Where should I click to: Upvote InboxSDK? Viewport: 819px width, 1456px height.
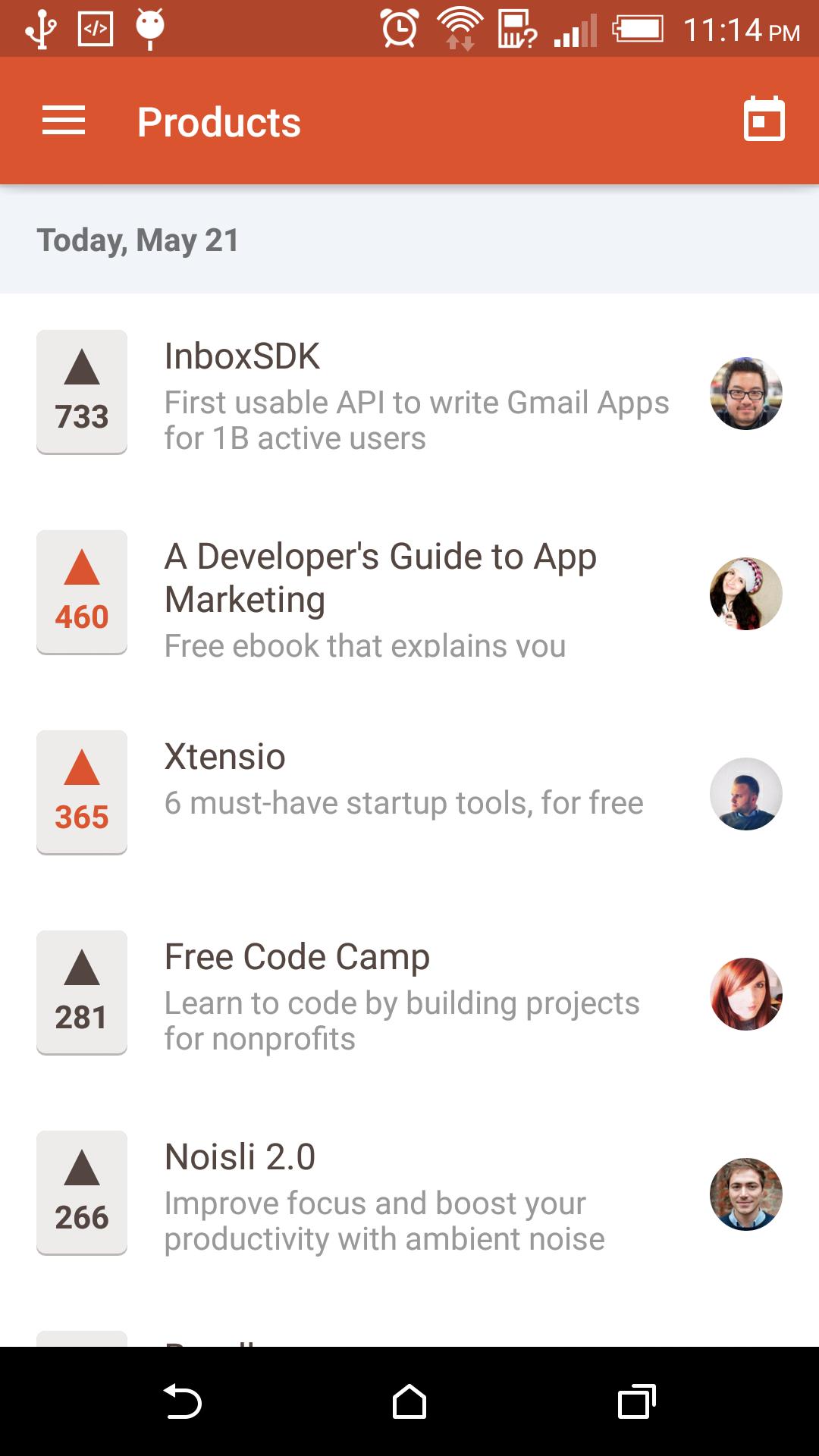(x=82, y=392)
